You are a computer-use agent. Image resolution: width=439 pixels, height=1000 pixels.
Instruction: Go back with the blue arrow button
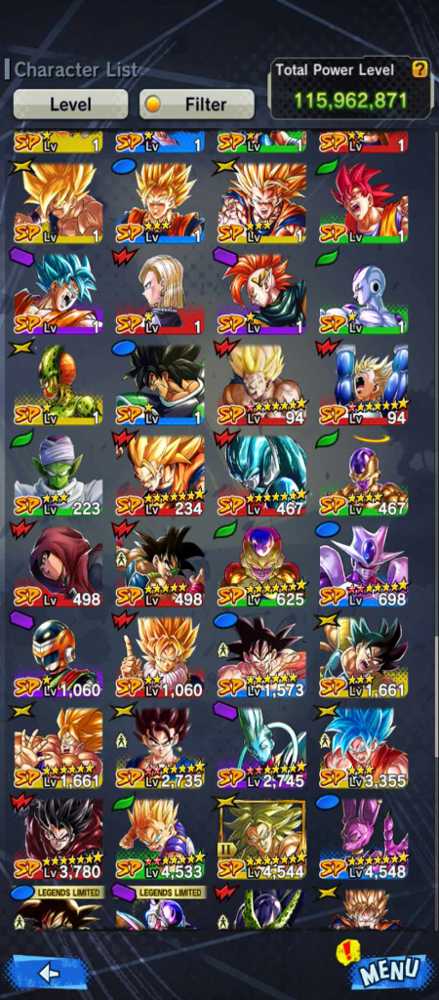48,973
